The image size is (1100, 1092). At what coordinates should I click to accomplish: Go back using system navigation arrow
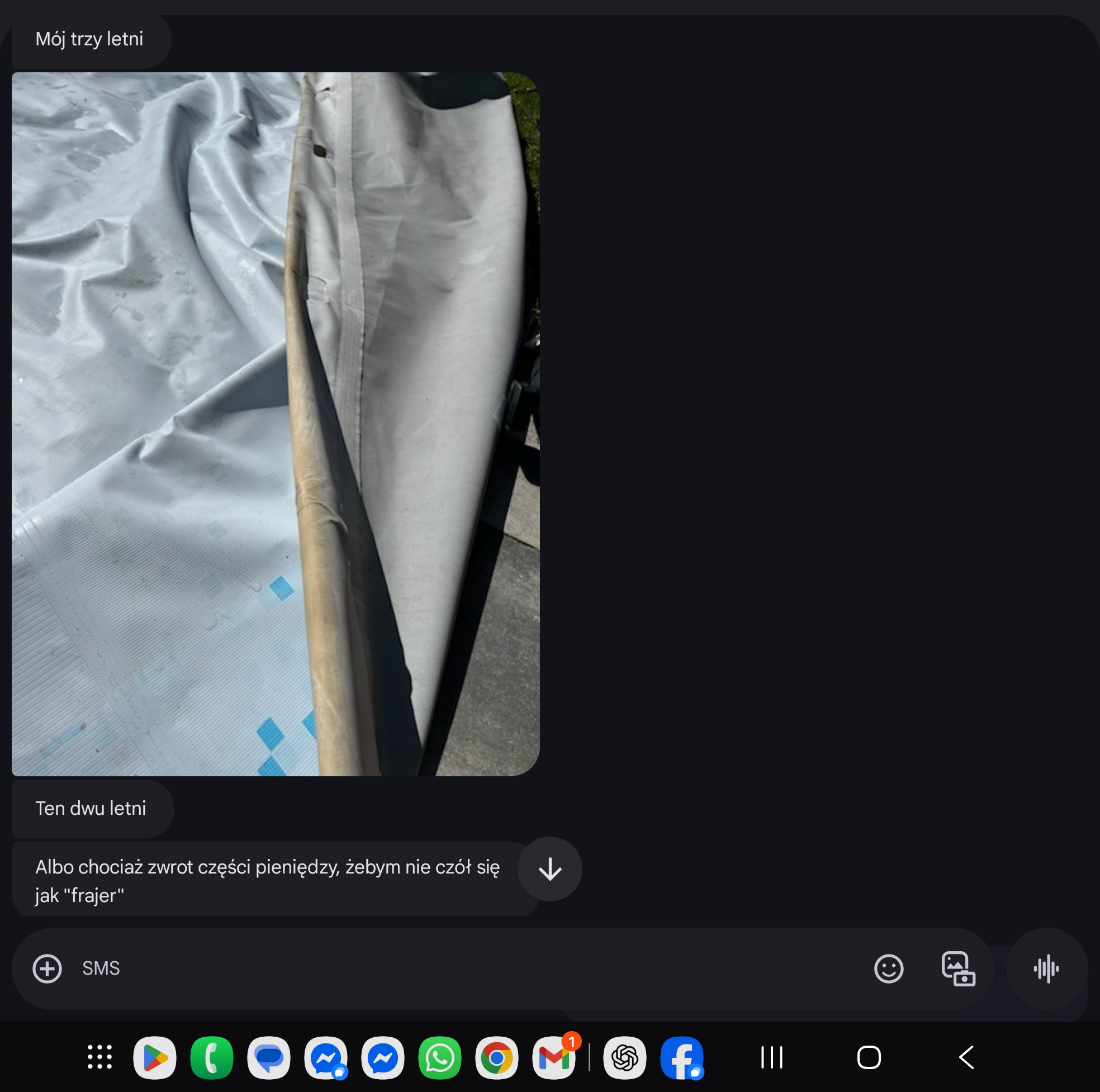pyautogui.click(x=967, y=1057)
